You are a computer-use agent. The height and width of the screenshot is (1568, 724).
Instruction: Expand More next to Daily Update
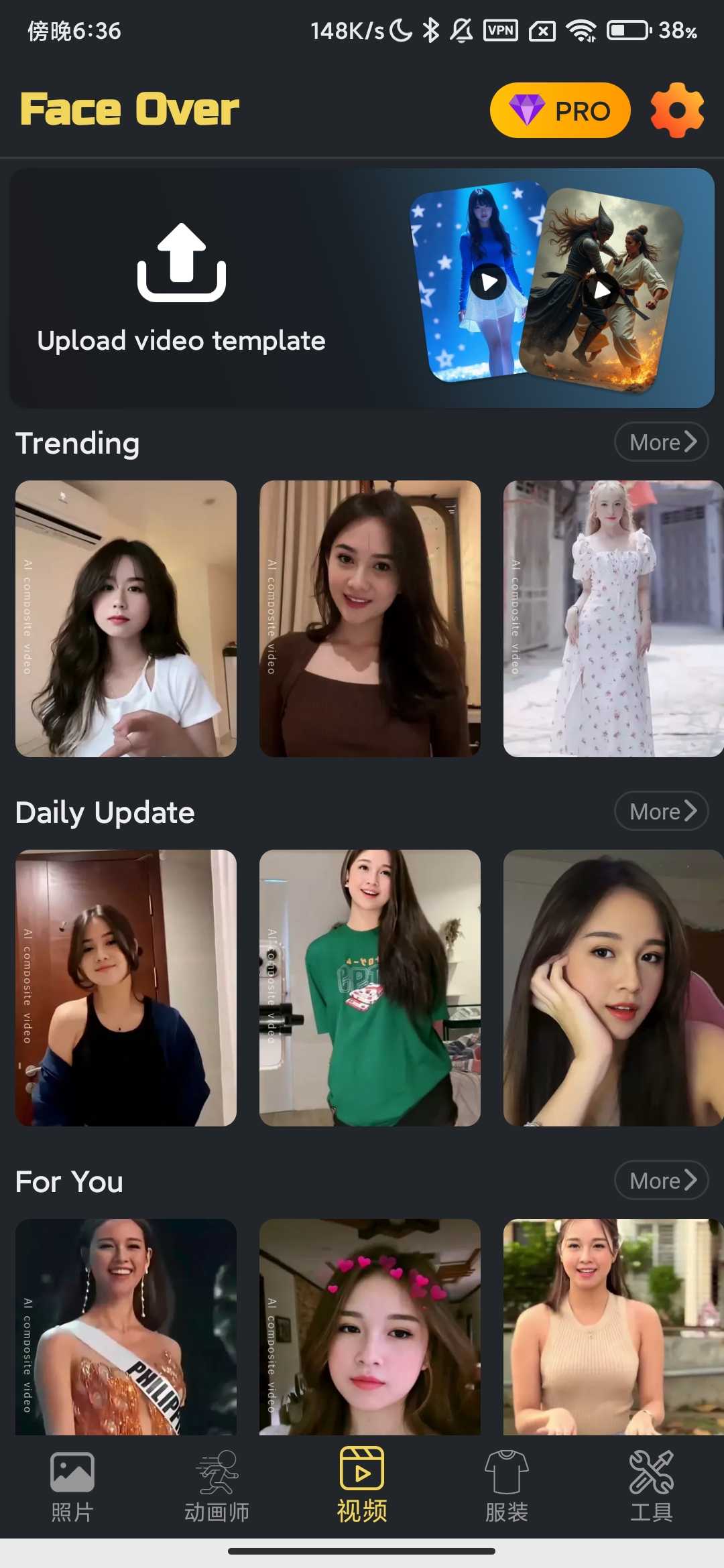660,811
